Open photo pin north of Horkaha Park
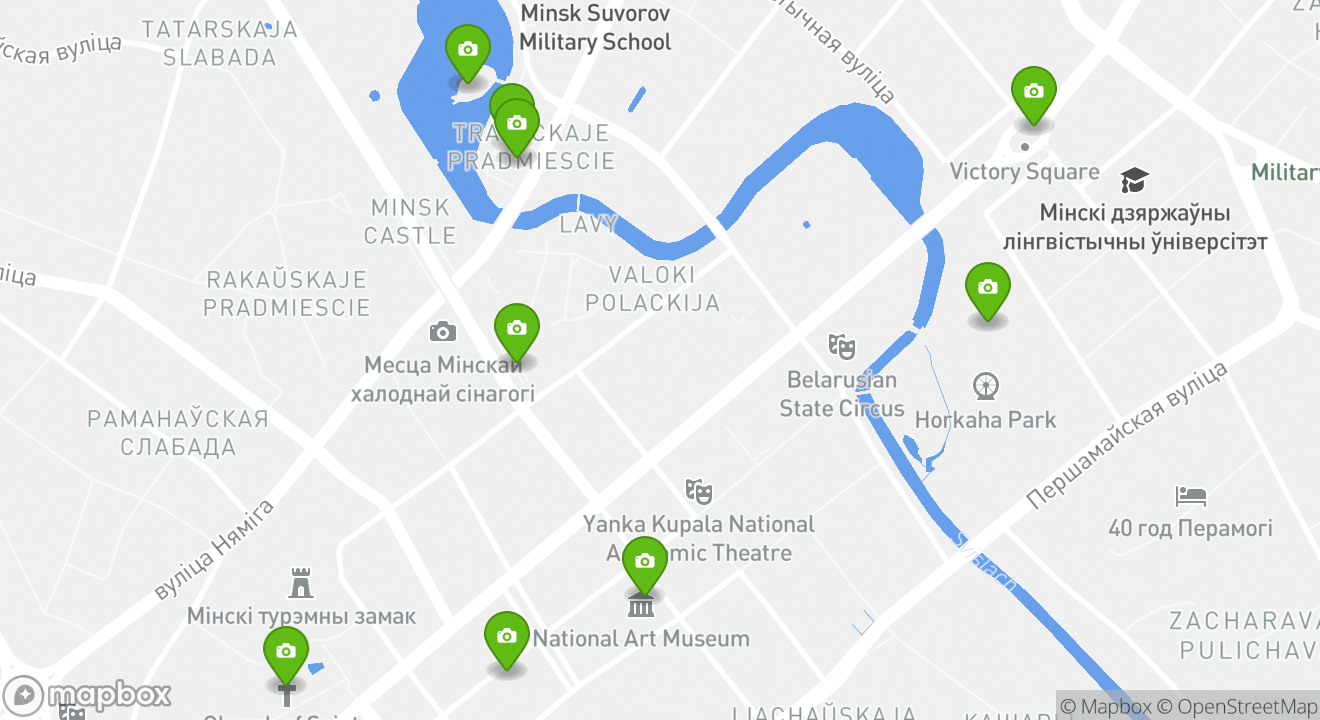The width and height of the screenshot is (1320, 720). tap(988, 289)
